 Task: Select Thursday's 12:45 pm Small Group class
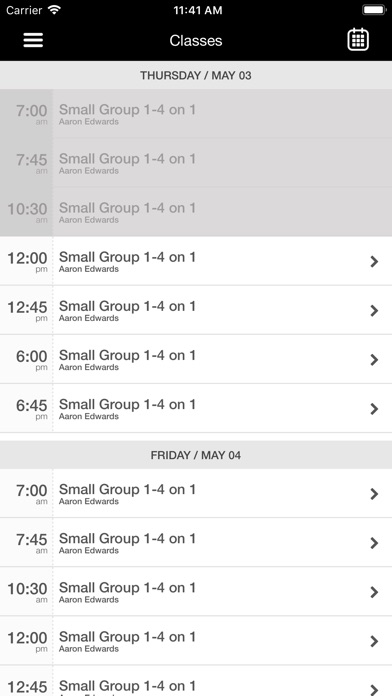point(196,310)
